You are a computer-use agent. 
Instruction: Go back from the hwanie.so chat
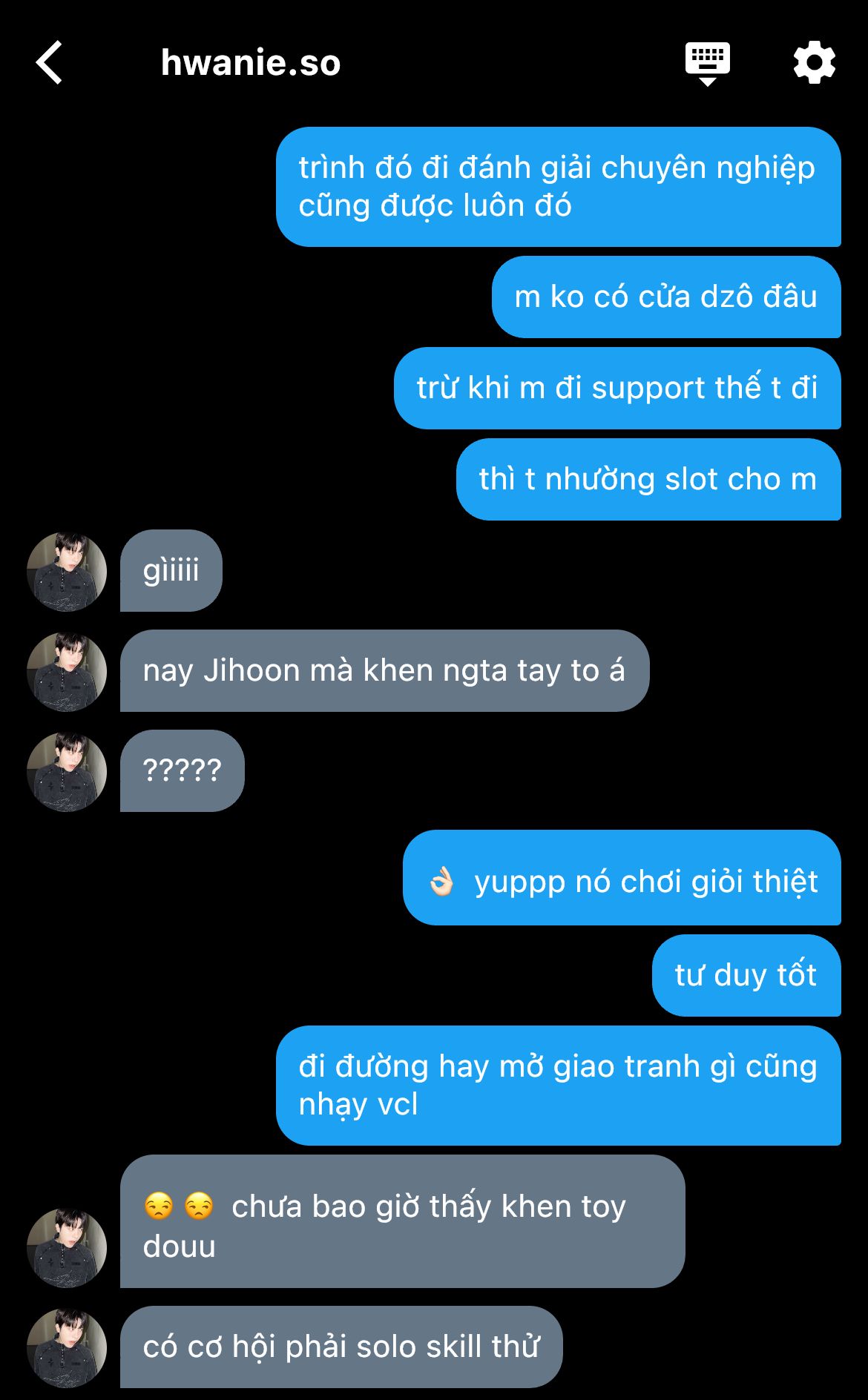pyautogui.click(x=49, y=63)
